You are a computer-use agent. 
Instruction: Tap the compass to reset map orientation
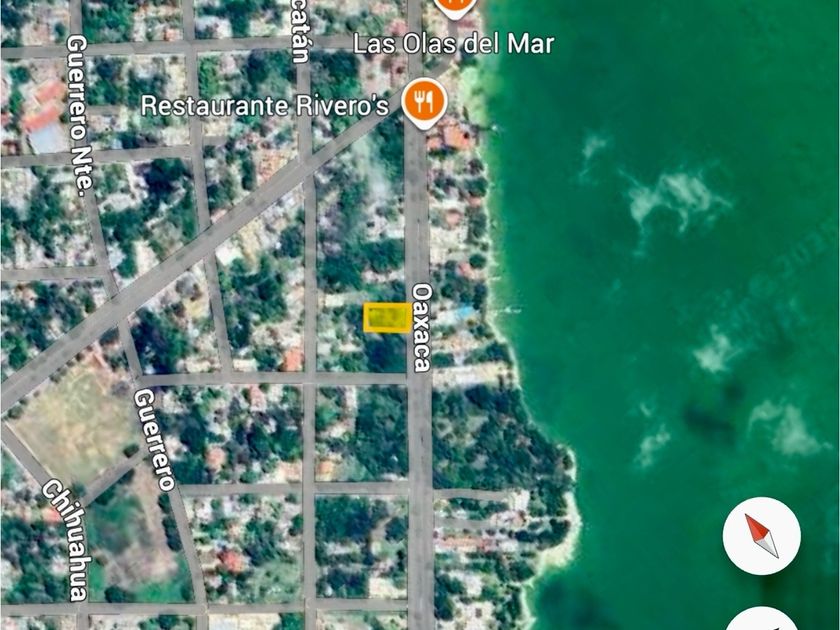pos(761,535)
